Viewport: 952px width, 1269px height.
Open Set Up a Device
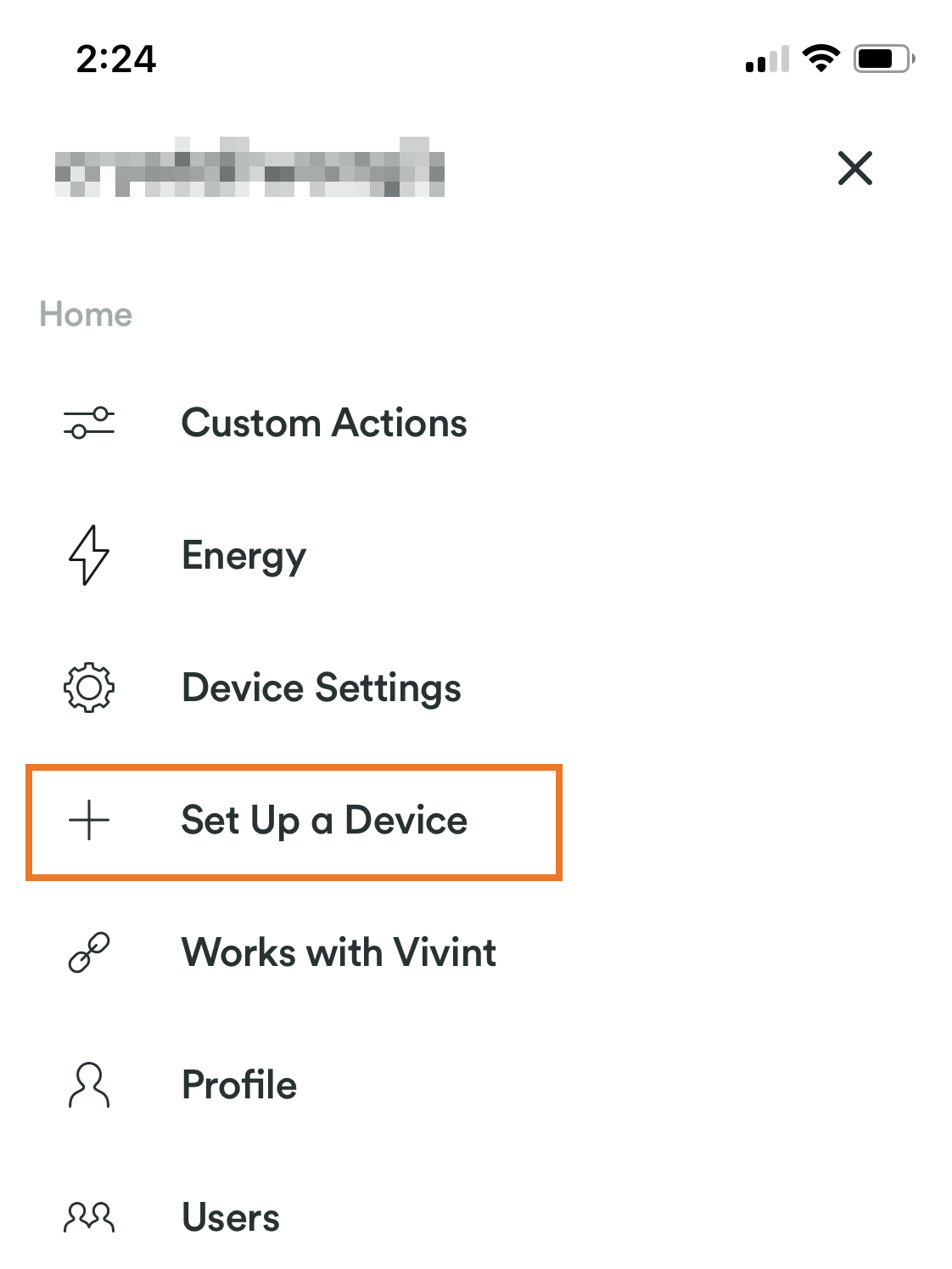324,821
